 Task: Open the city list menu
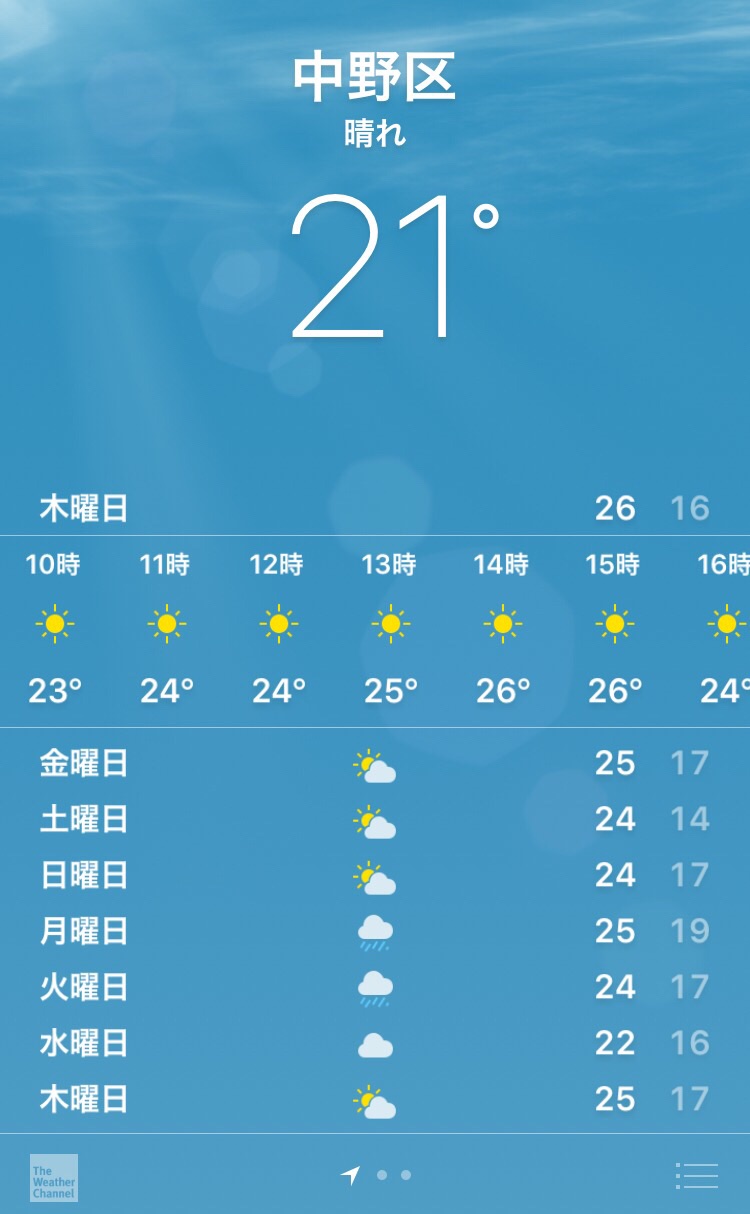click(697, 1176)
